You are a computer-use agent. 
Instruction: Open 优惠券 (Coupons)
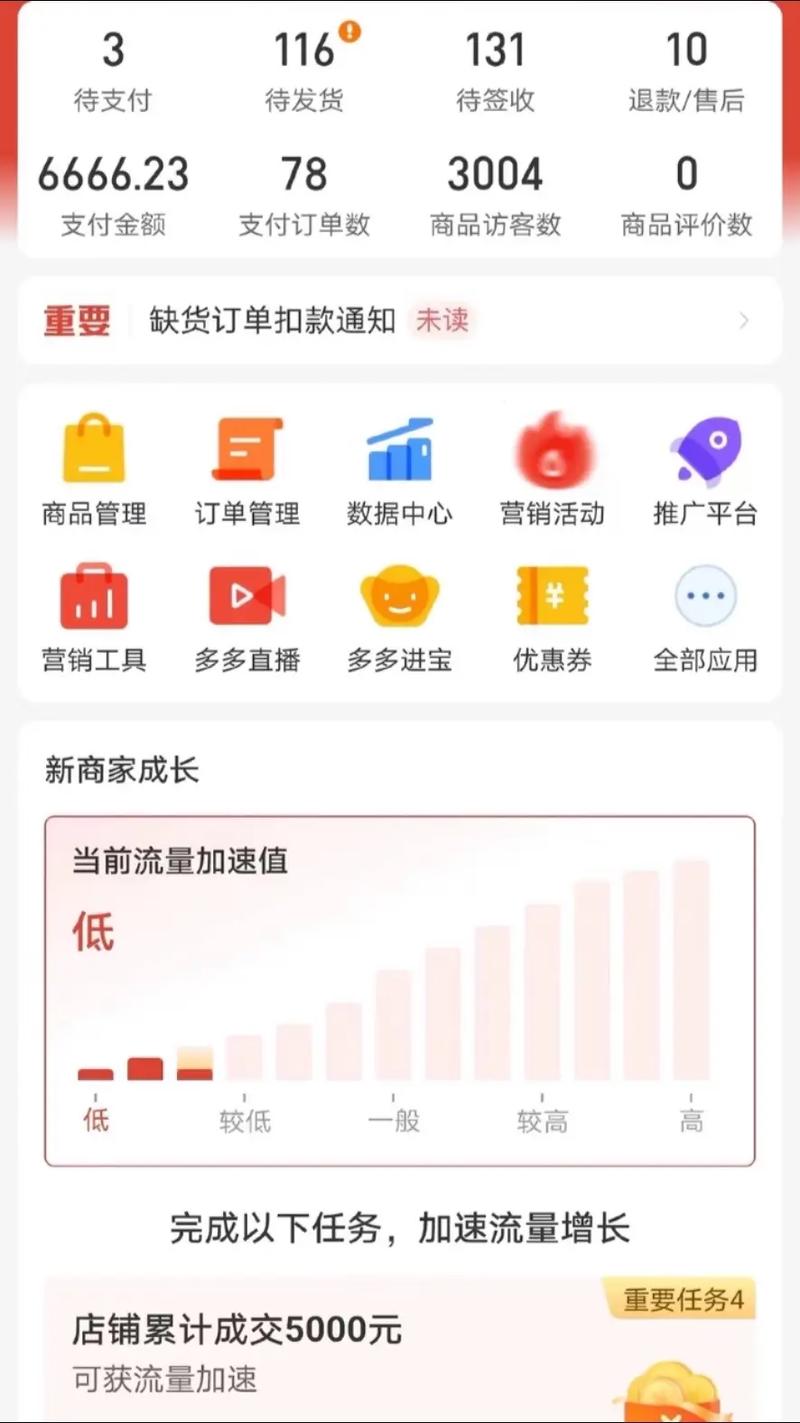[x=553, y=614]
